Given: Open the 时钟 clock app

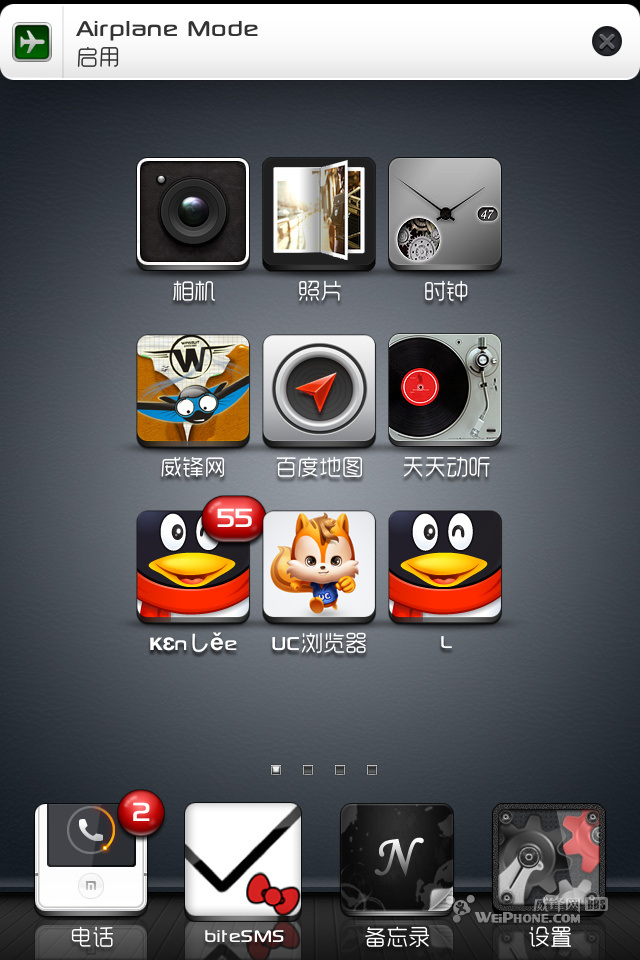Looking at the screenshot, I should 445,212.
